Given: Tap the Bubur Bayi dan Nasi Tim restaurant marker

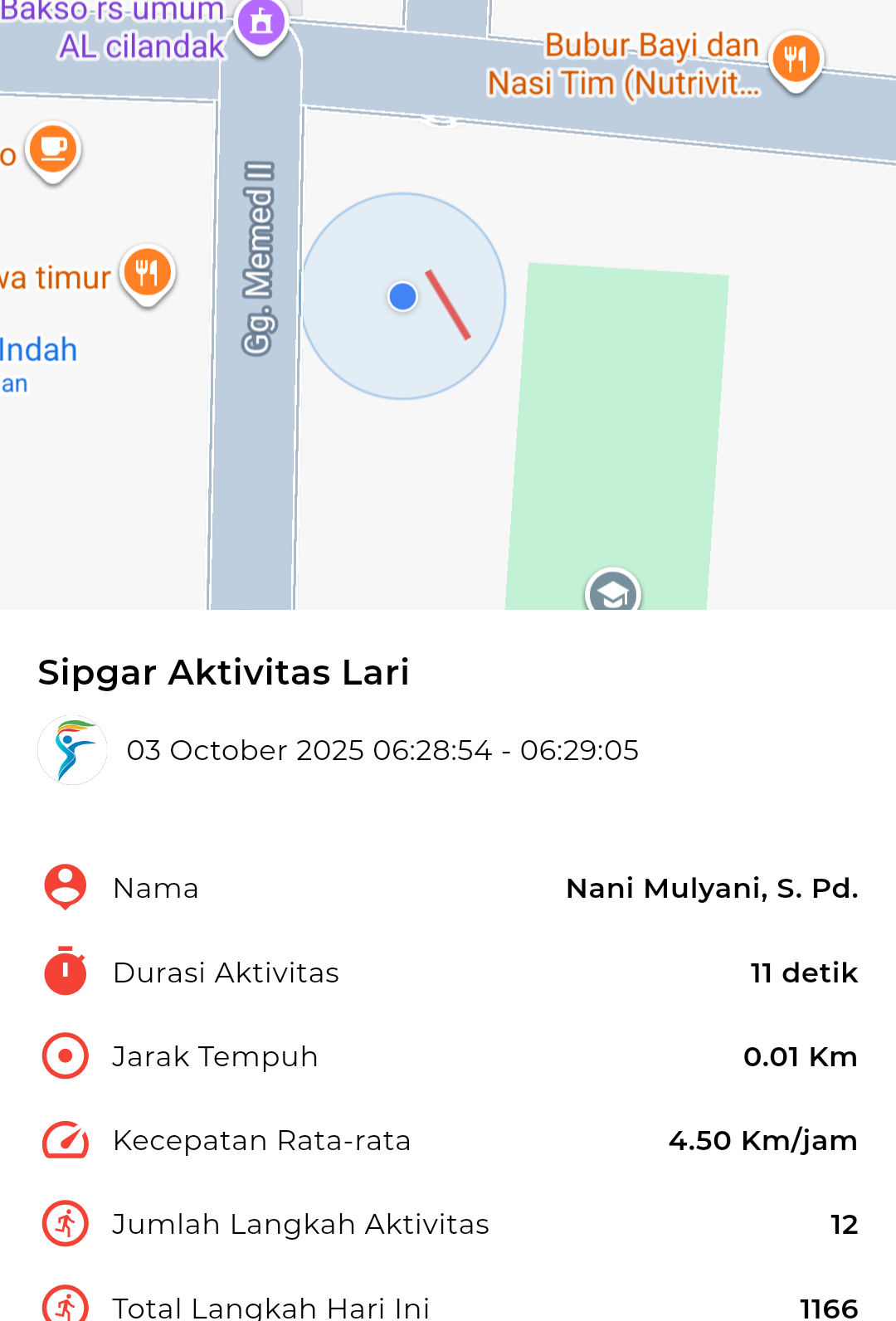Looking at the screenshot, I should 795,60.
